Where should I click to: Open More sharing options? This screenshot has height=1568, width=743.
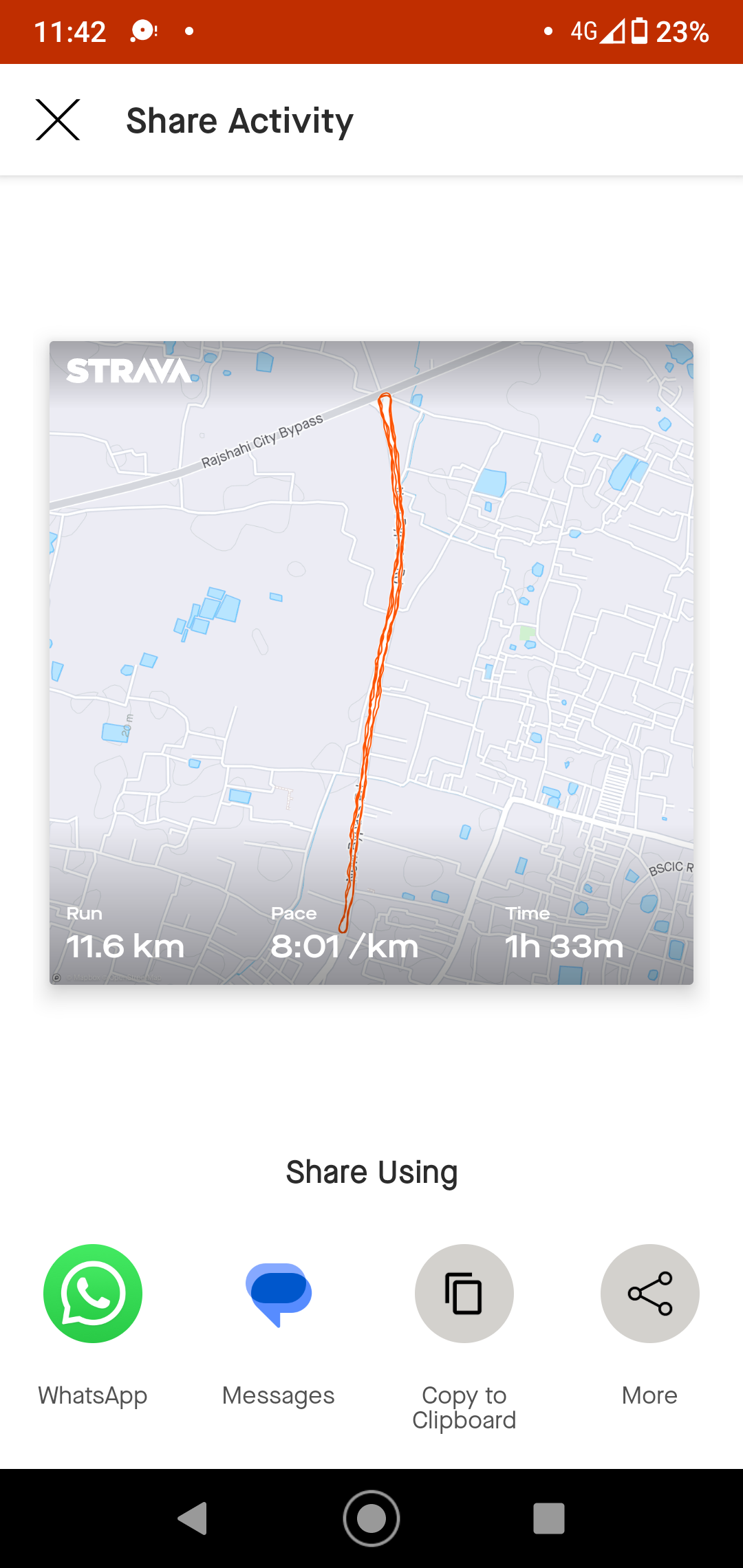[x=650, y=1293]
